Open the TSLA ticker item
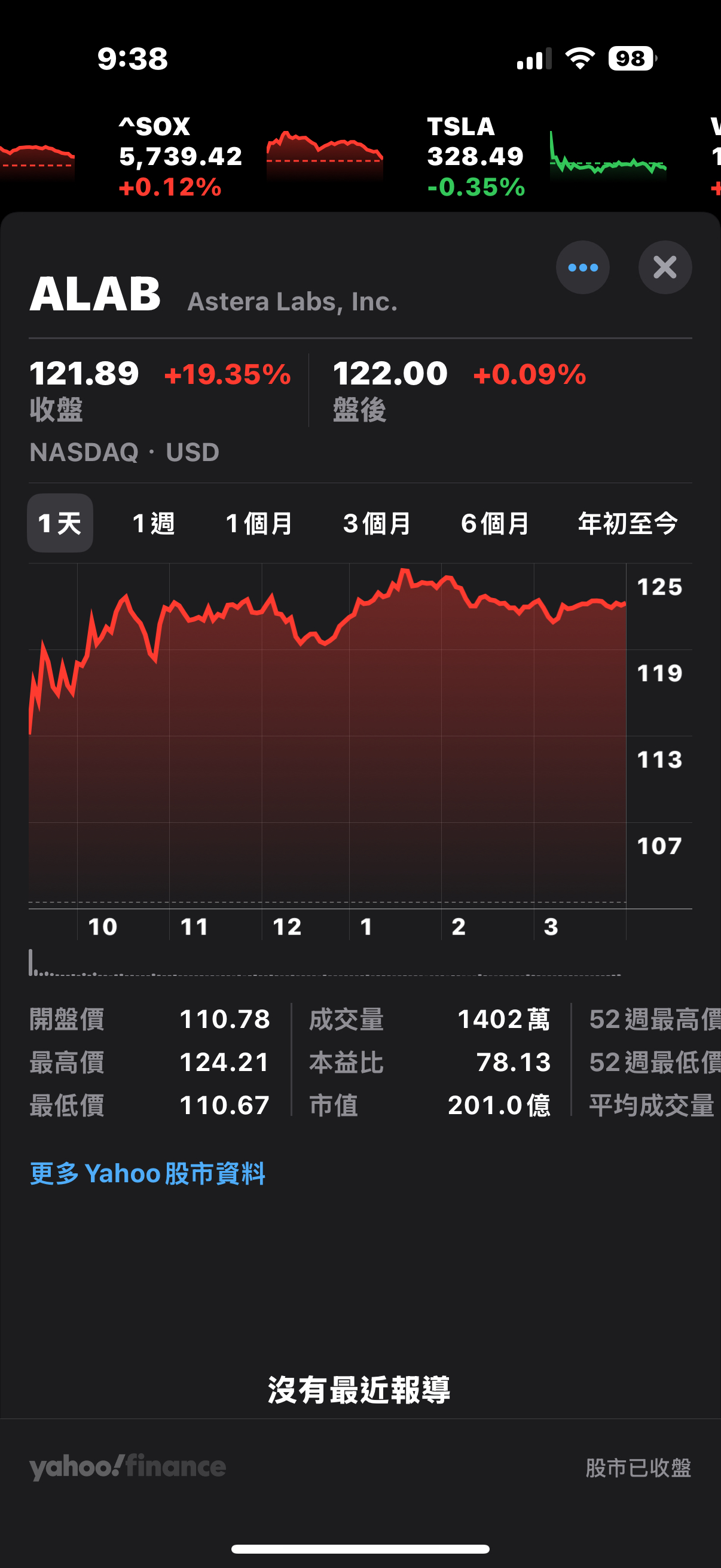The width and height of the screenshot is (721, 1568). pyautogui.click(x=545, y=157)
